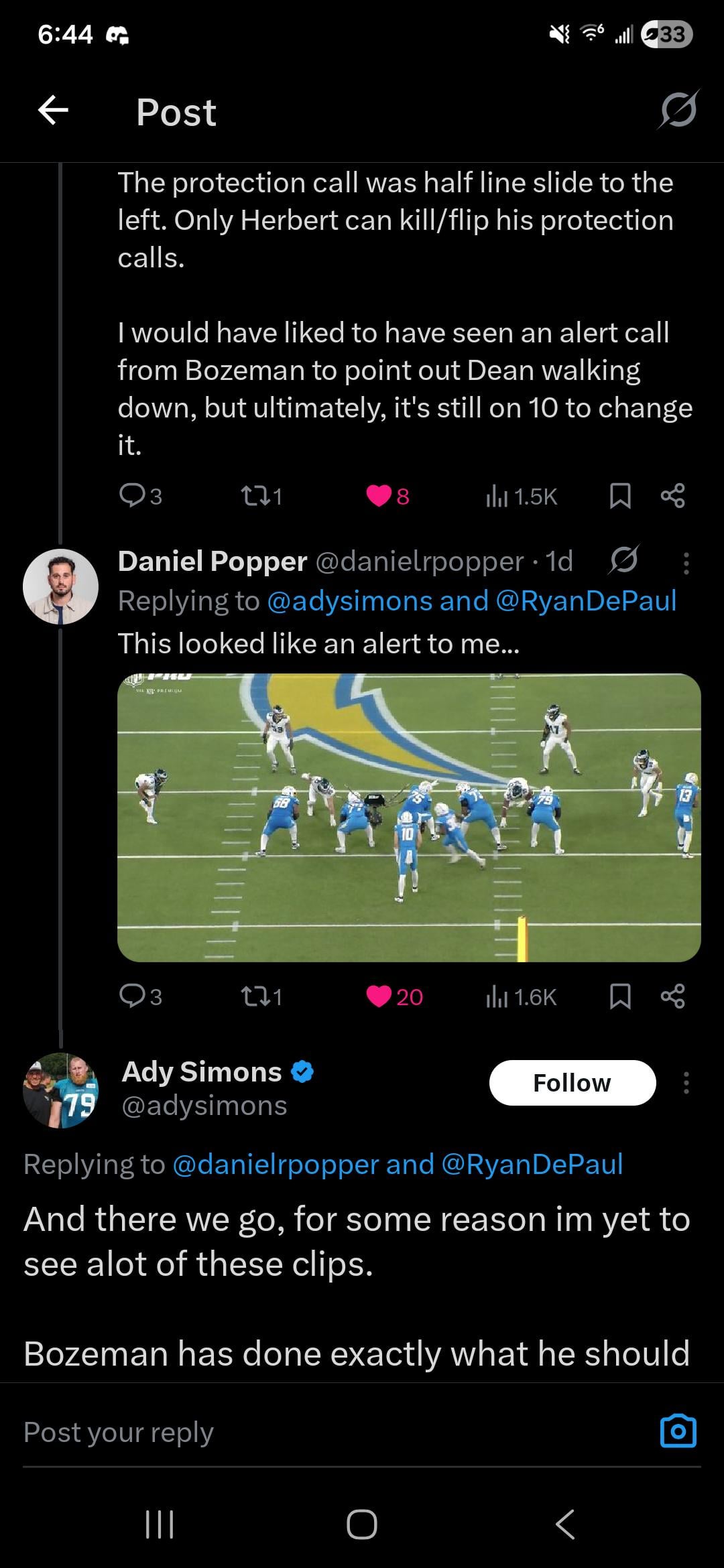Open the Grok icon on Daniel Popper's reply
Viewport: 724px width, 1568px height.
tap(623, 560)
